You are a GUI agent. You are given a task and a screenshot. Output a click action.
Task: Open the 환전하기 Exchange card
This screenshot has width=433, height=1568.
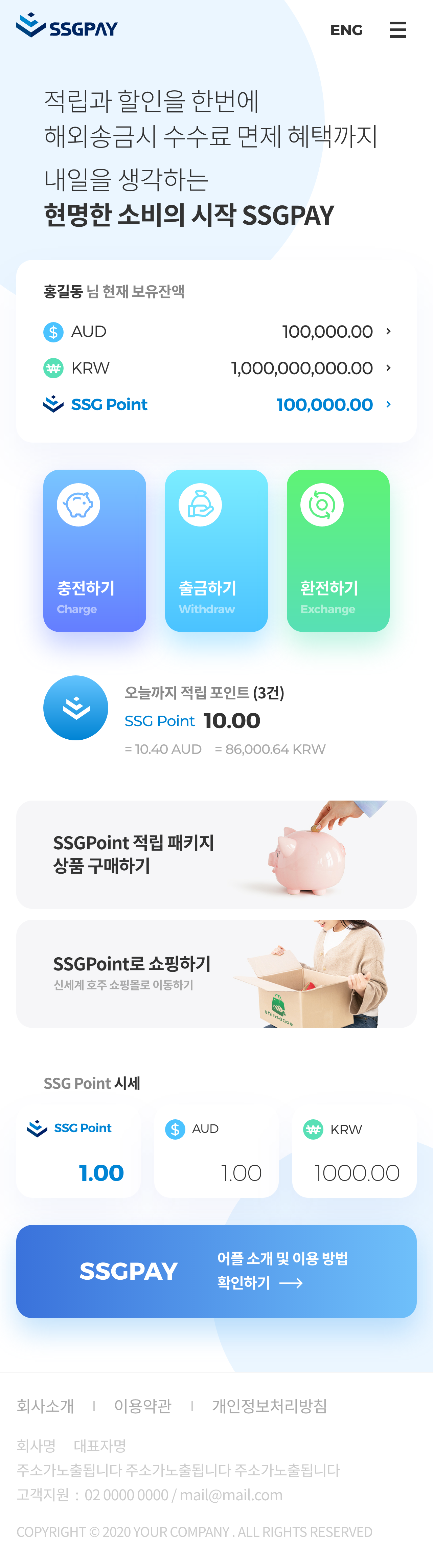point(338,550)
